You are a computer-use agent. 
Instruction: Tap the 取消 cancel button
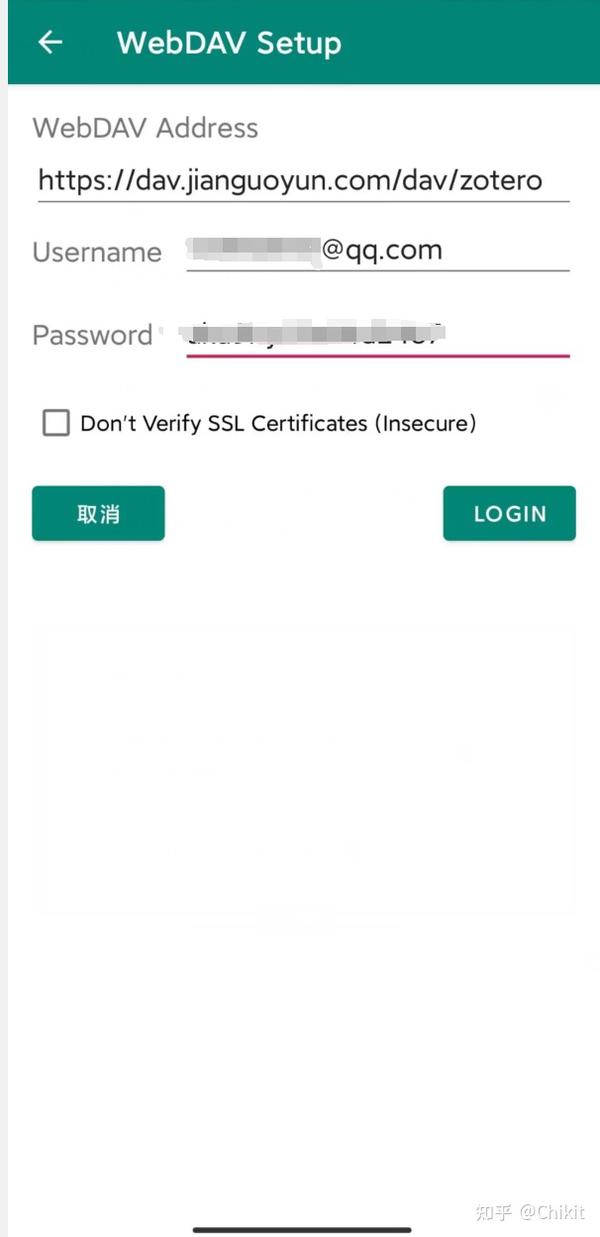(x=98, y=514)
